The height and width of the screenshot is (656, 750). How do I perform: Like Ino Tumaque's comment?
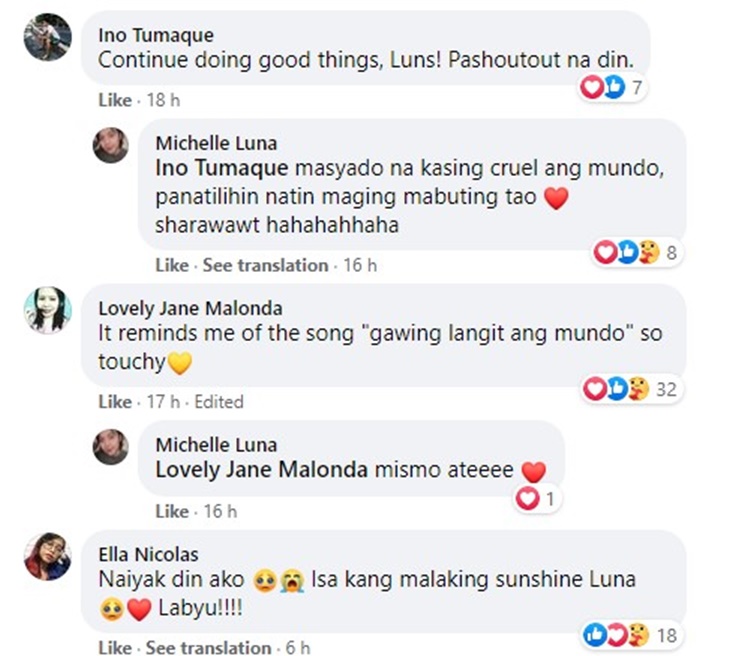click(x=114, y=100)
